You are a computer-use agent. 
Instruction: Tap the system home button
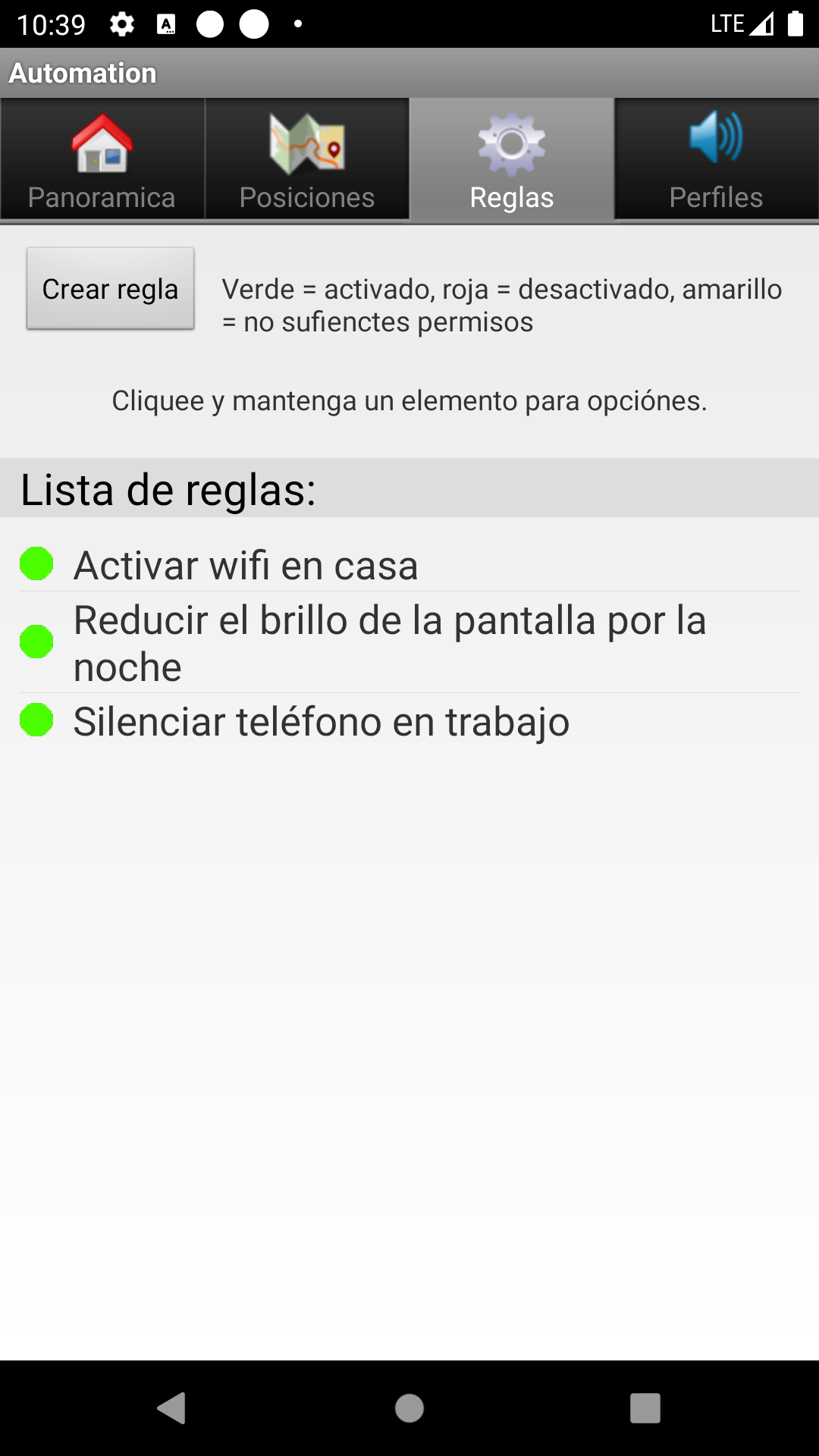tap(409, 1408)
